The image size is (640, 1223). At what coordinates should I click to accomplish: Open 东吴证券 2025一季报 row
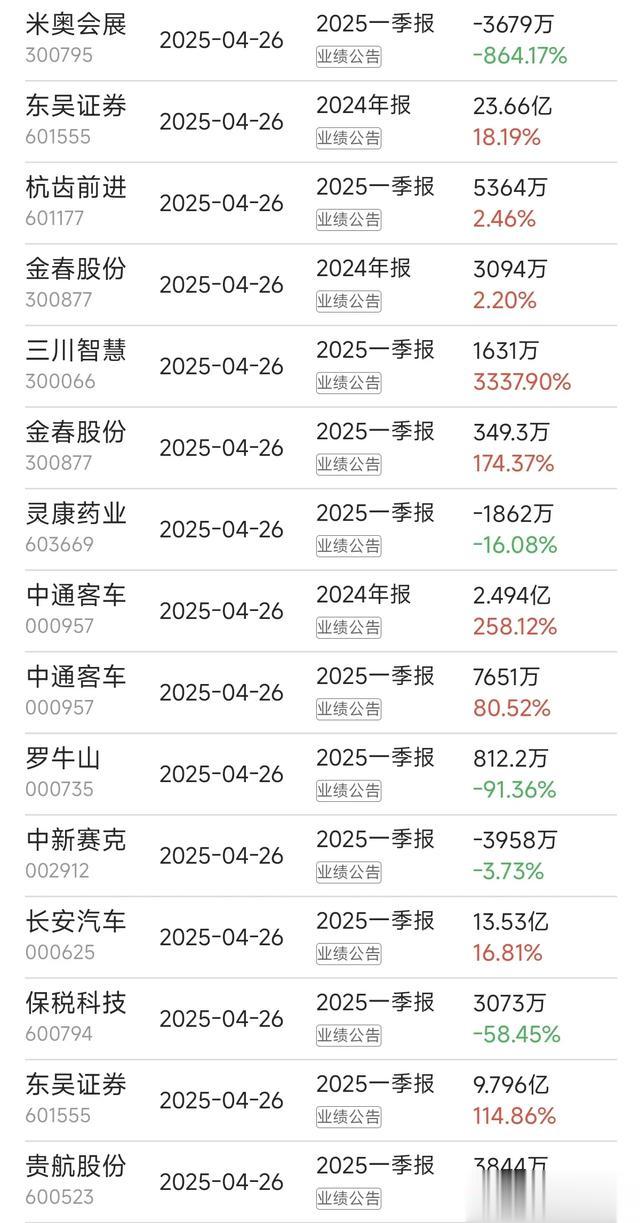tap(320, 1101)
